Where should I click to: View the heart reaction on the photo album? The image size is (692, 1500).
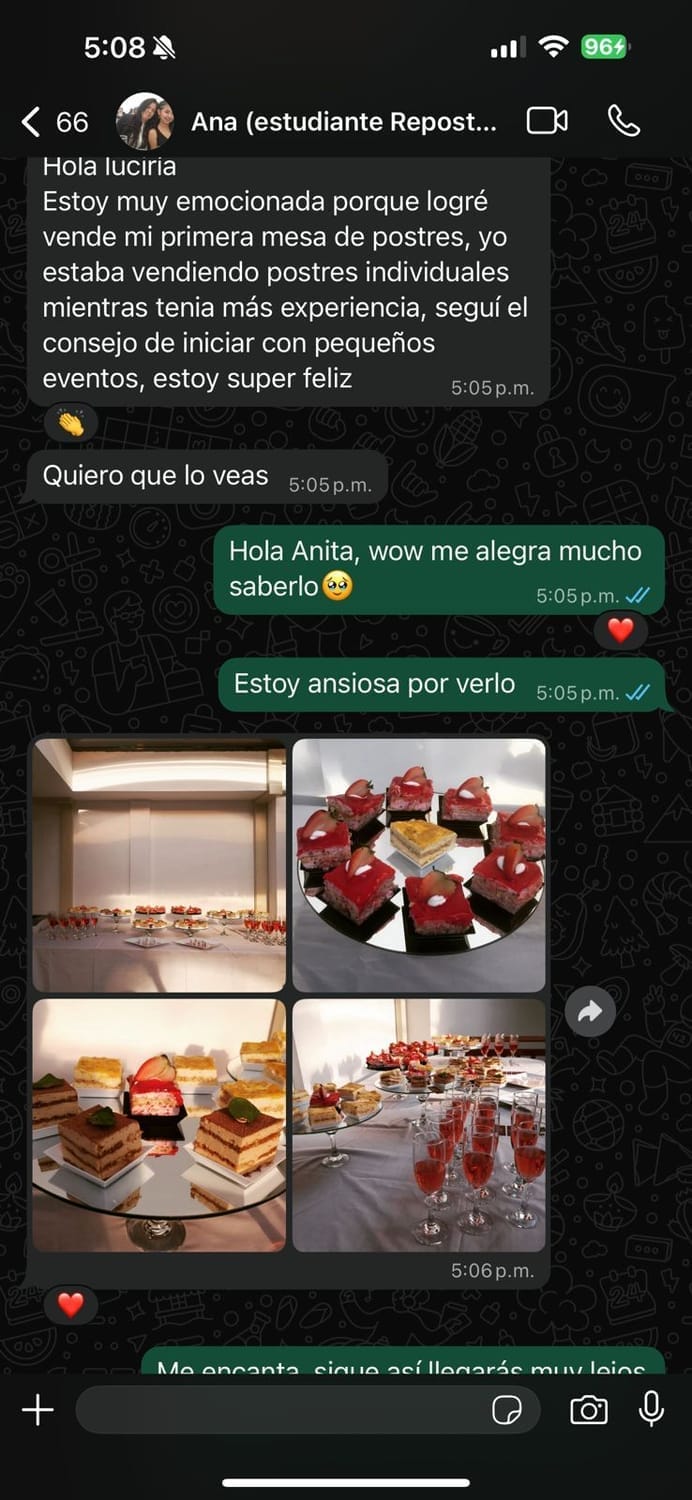coord(71,1304)
